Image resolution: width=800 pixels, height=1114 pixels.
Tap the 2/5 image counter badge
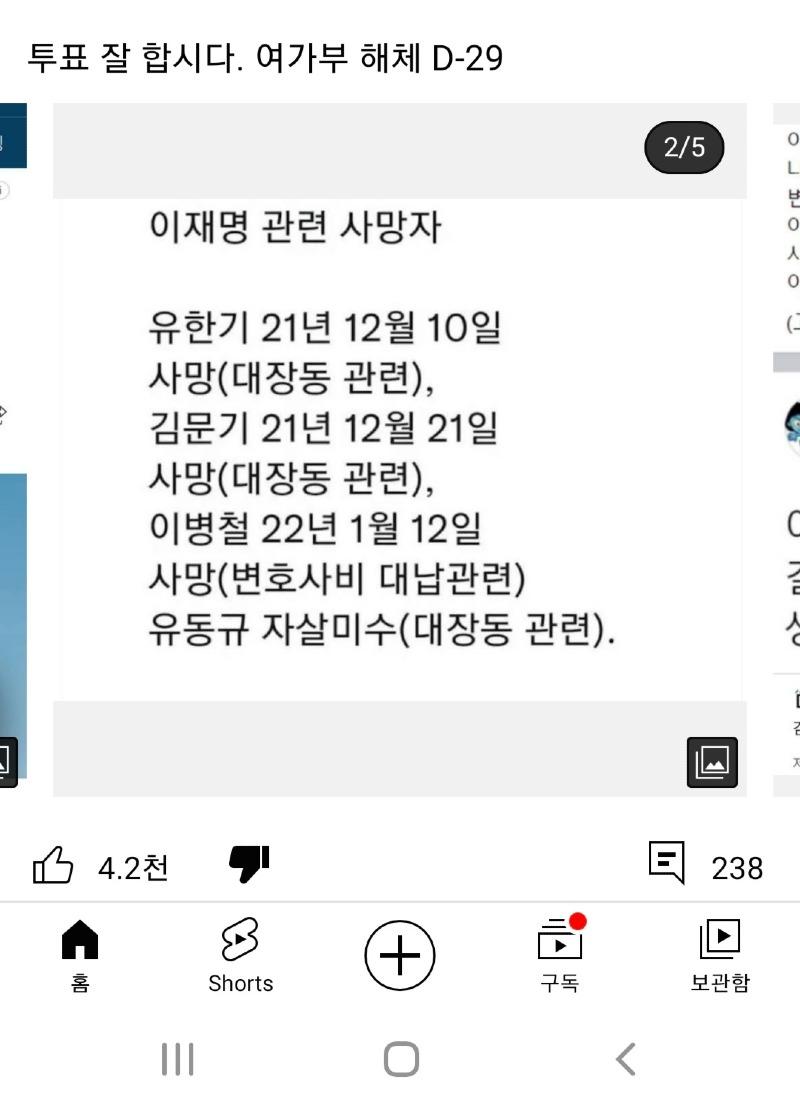[x=683, y=147]
